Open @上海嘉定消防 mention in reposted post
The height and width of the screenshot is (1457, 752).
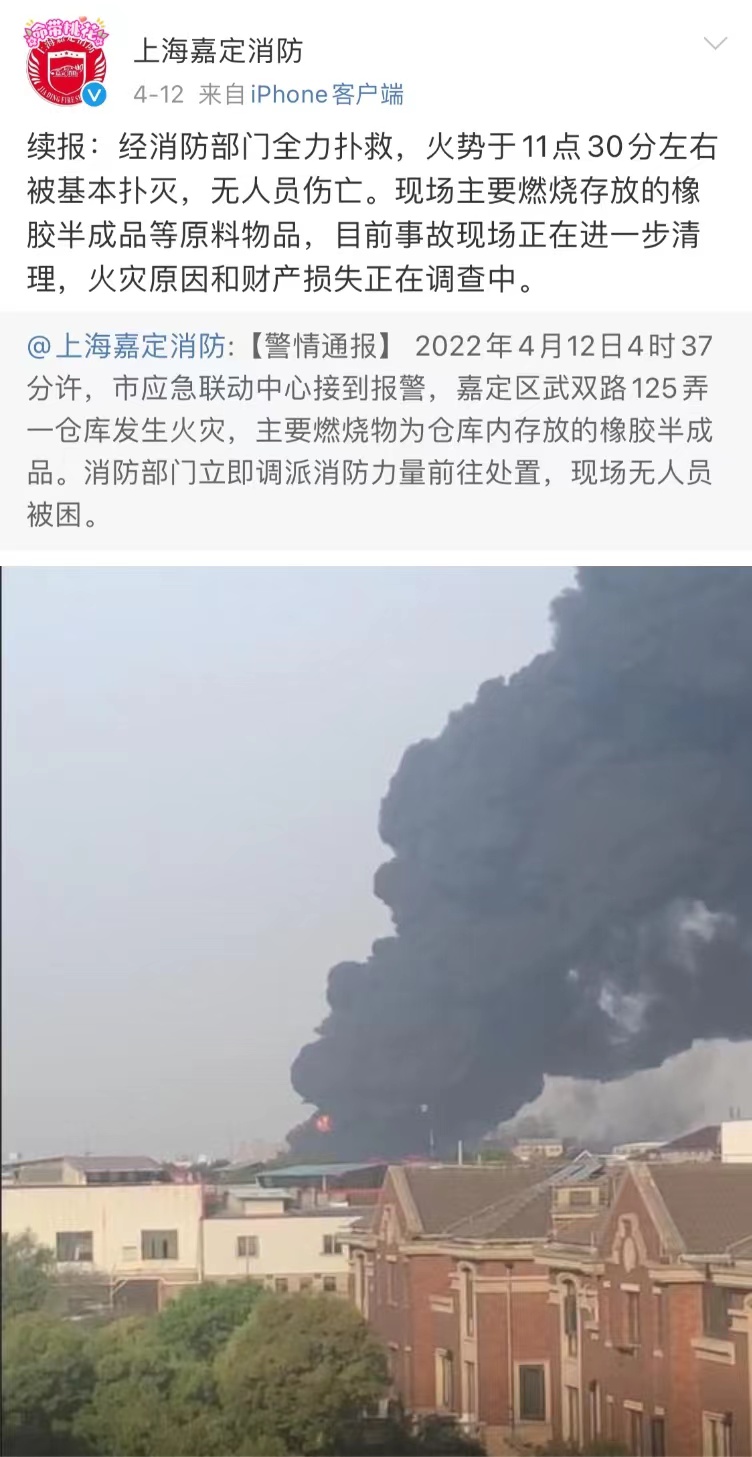pyautogui.click(x=127, y=346)
